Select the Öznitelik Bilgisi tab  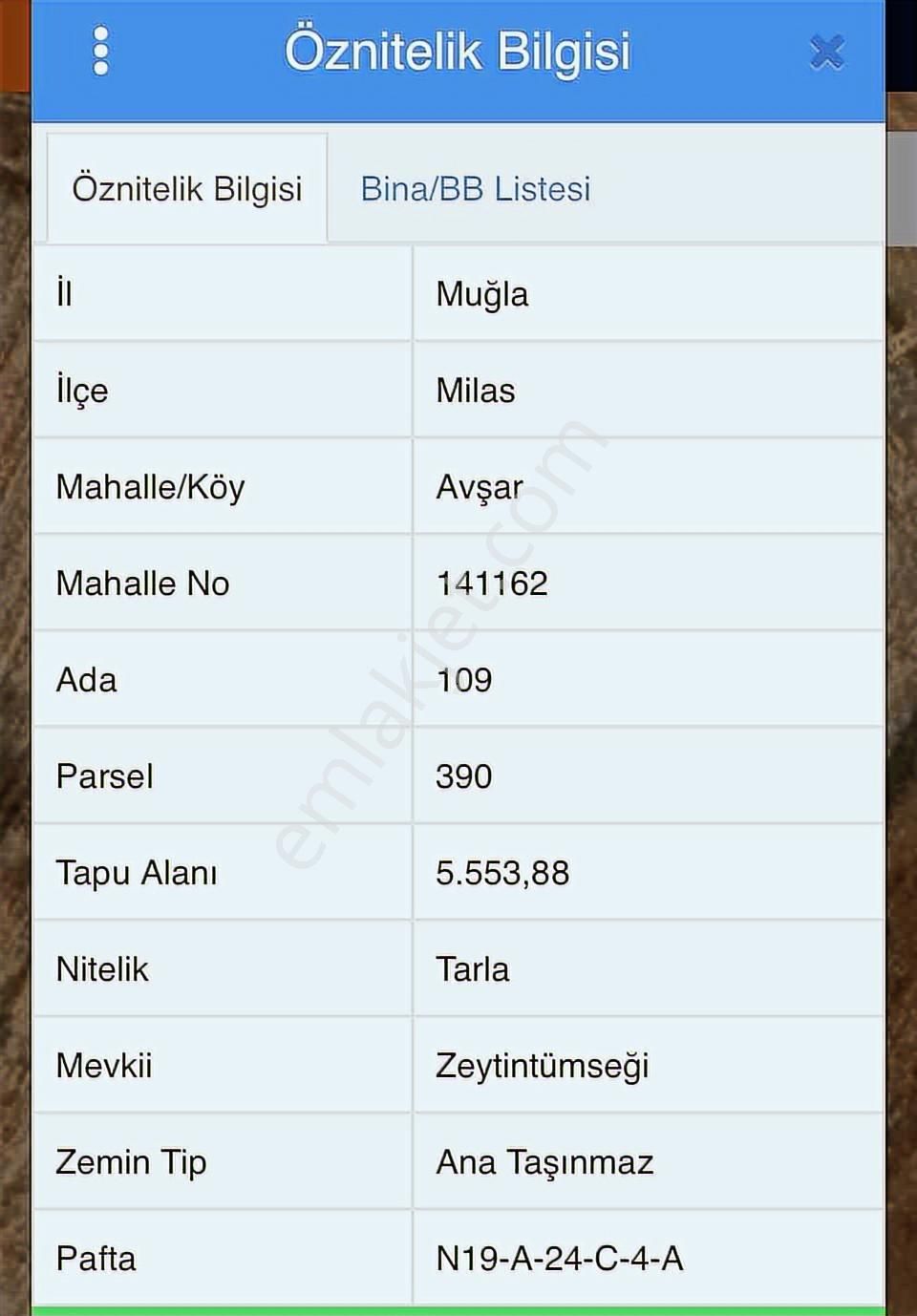point(187,188)
